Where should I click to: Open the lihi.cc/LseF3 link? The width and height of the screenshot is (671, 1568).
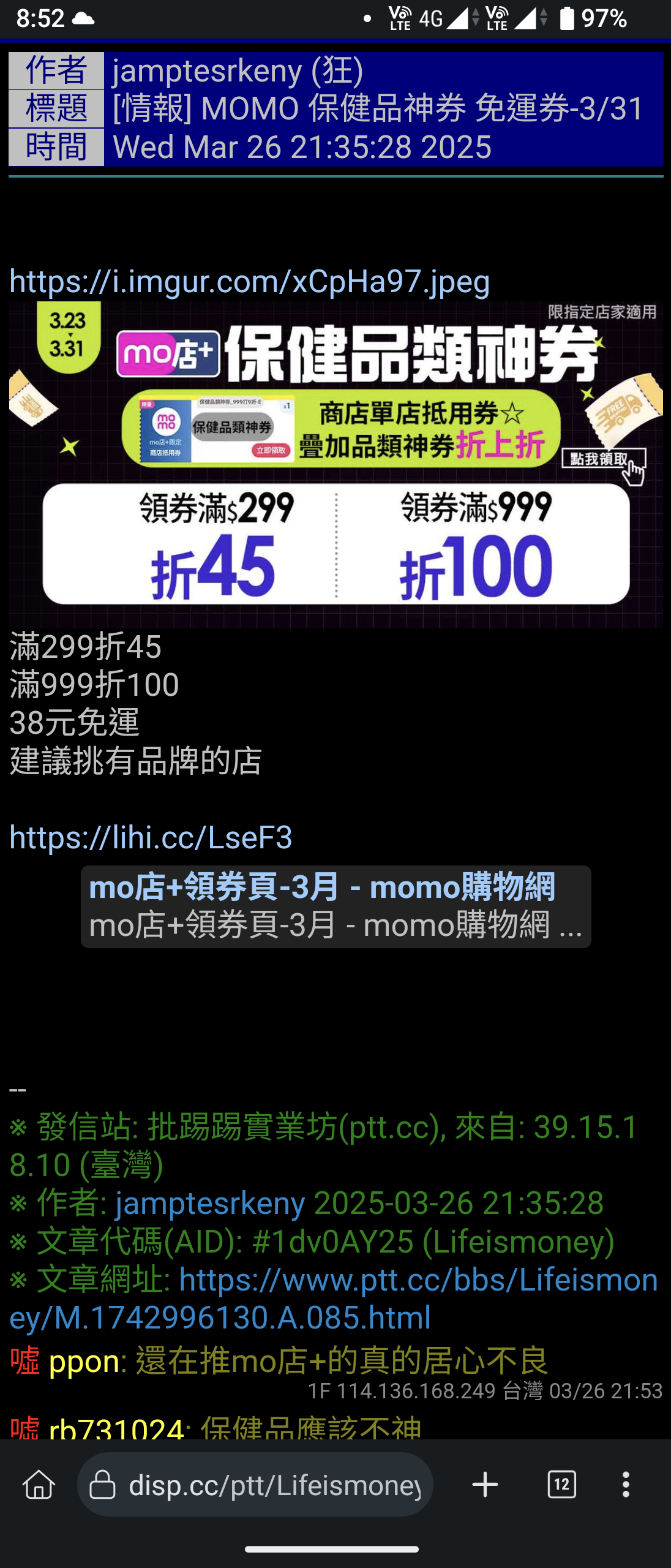click(x=151, y=837)
